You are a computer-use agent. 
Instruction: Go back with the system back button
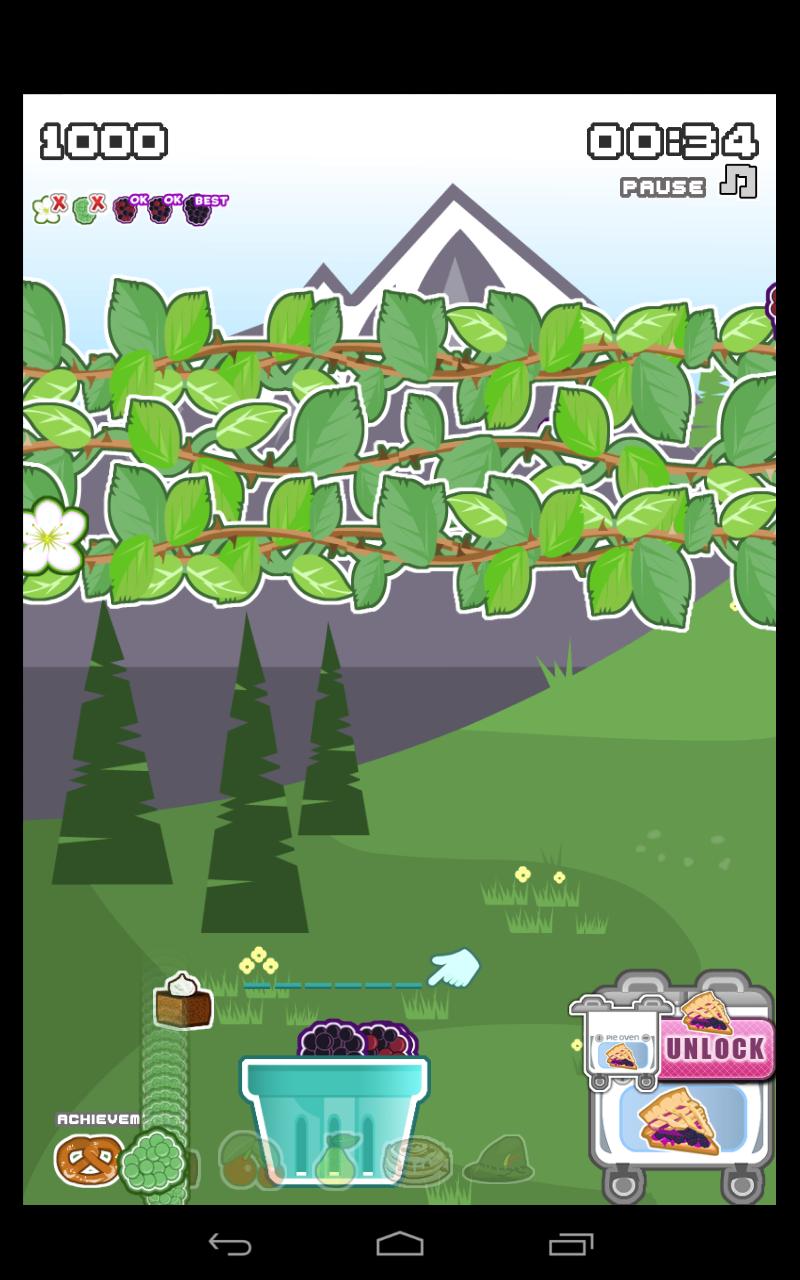click(x=229, y=1244)
